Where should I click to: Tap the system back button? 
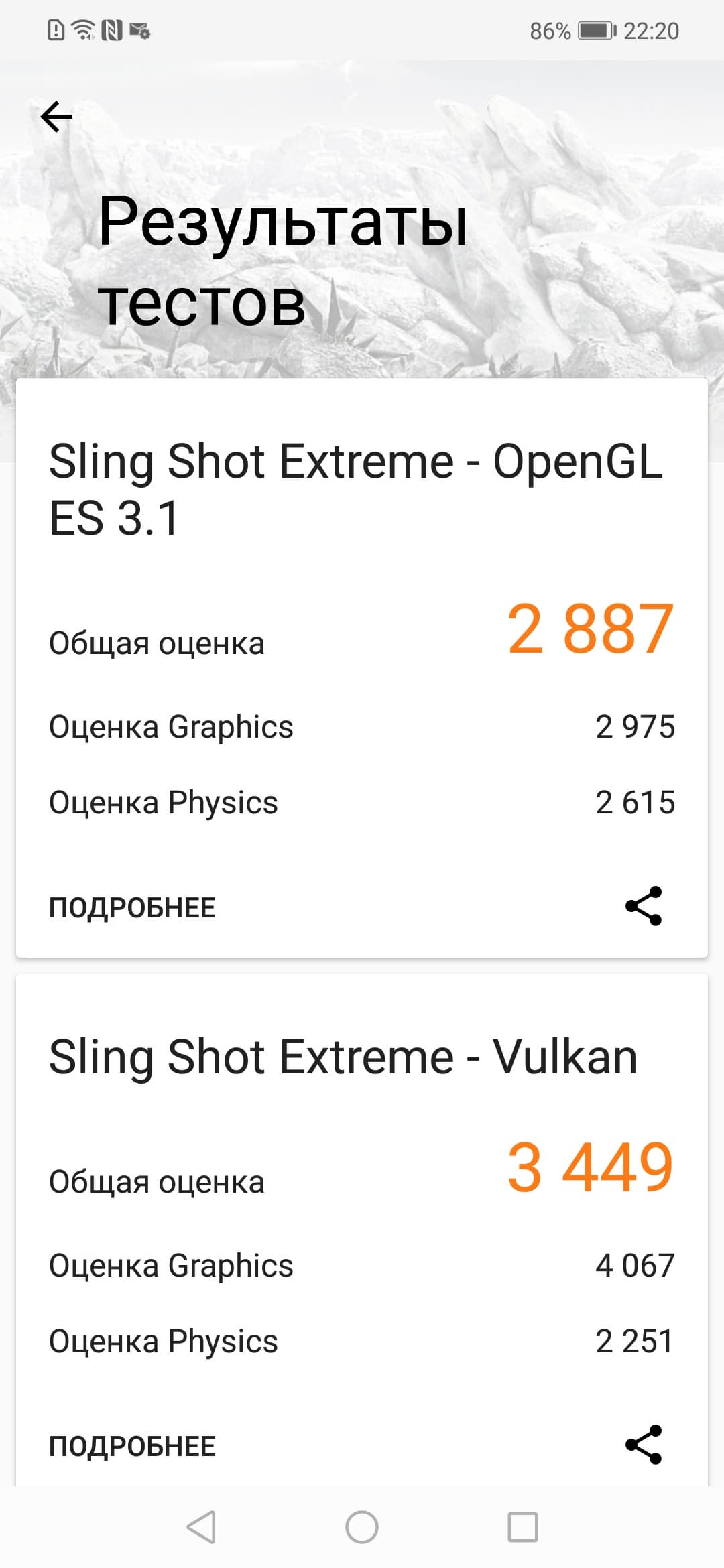pos(201,1527)
